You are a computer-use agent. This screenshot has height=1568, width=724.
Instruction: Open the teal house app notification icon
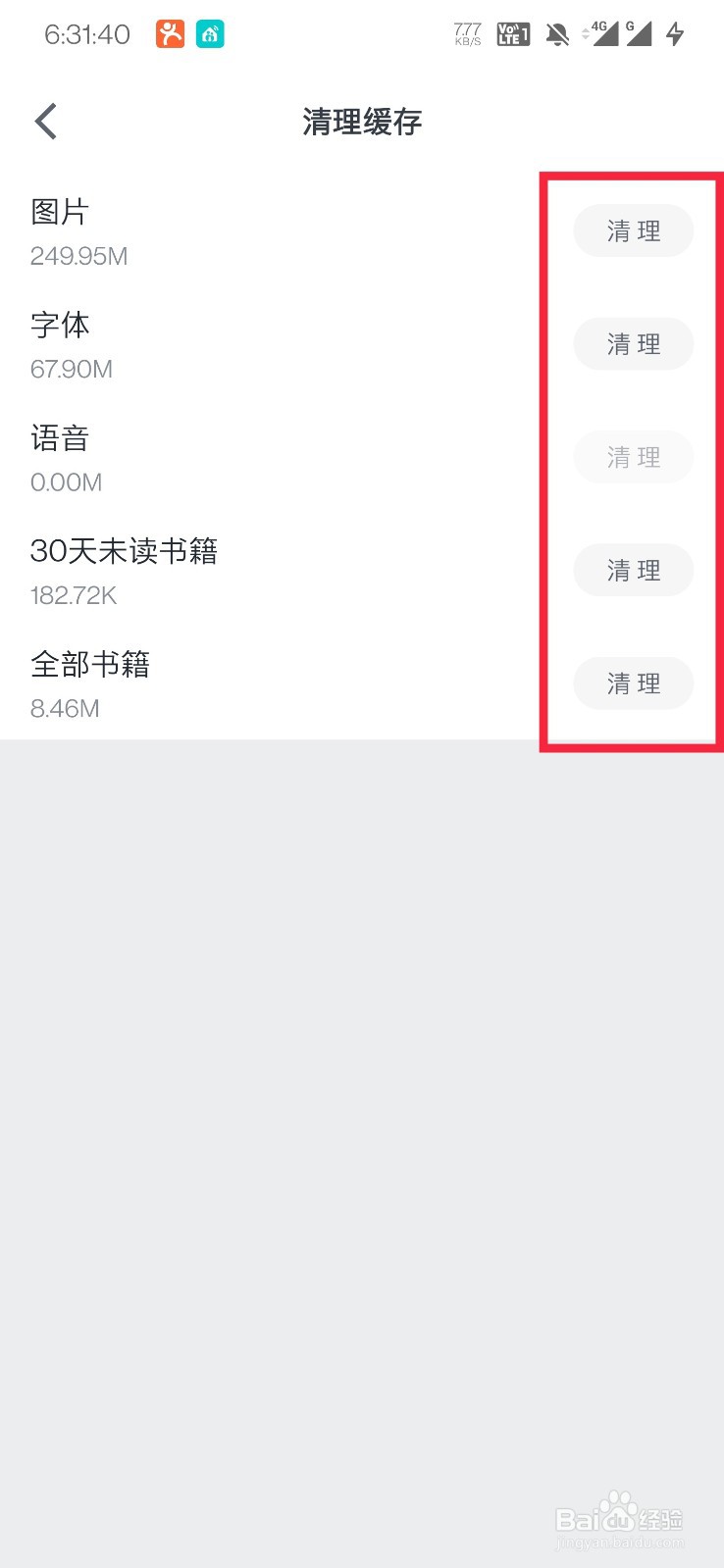pos(211,34)
